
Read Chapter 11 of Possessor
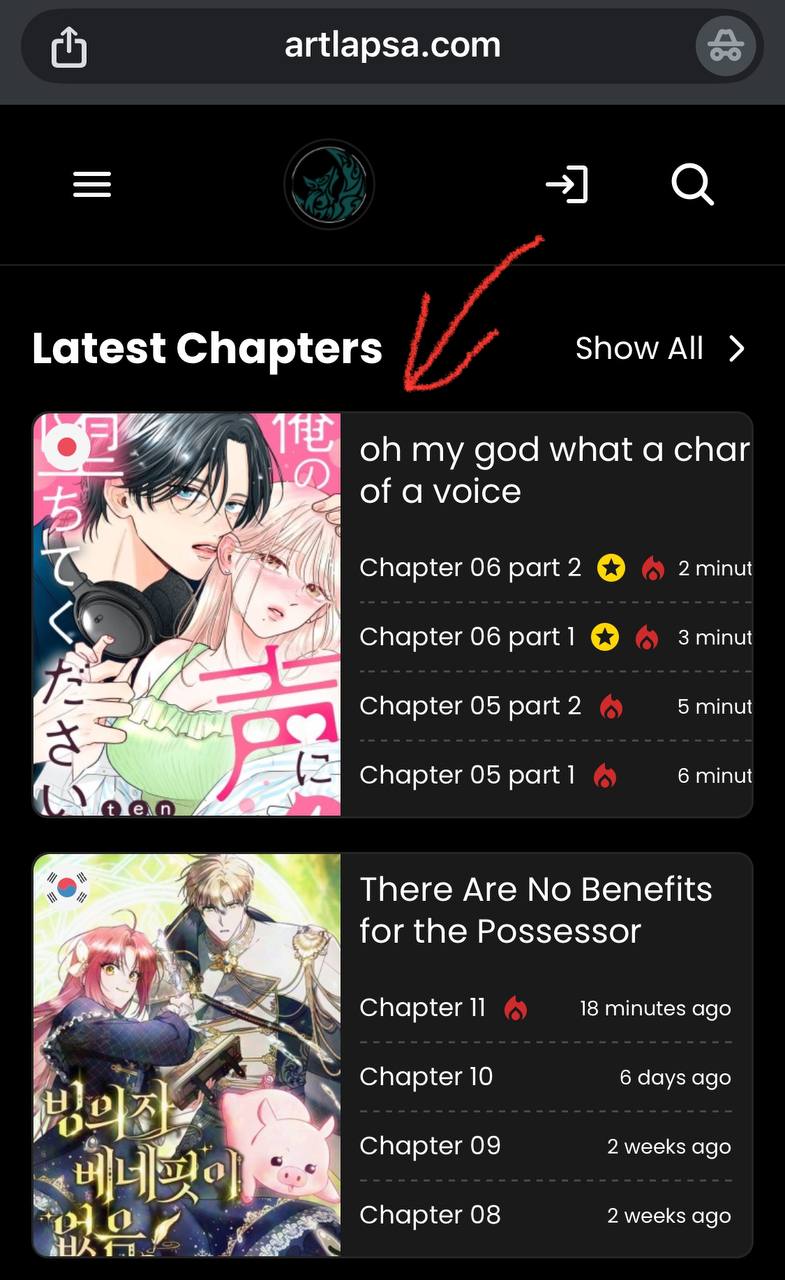coord(422,1008)
